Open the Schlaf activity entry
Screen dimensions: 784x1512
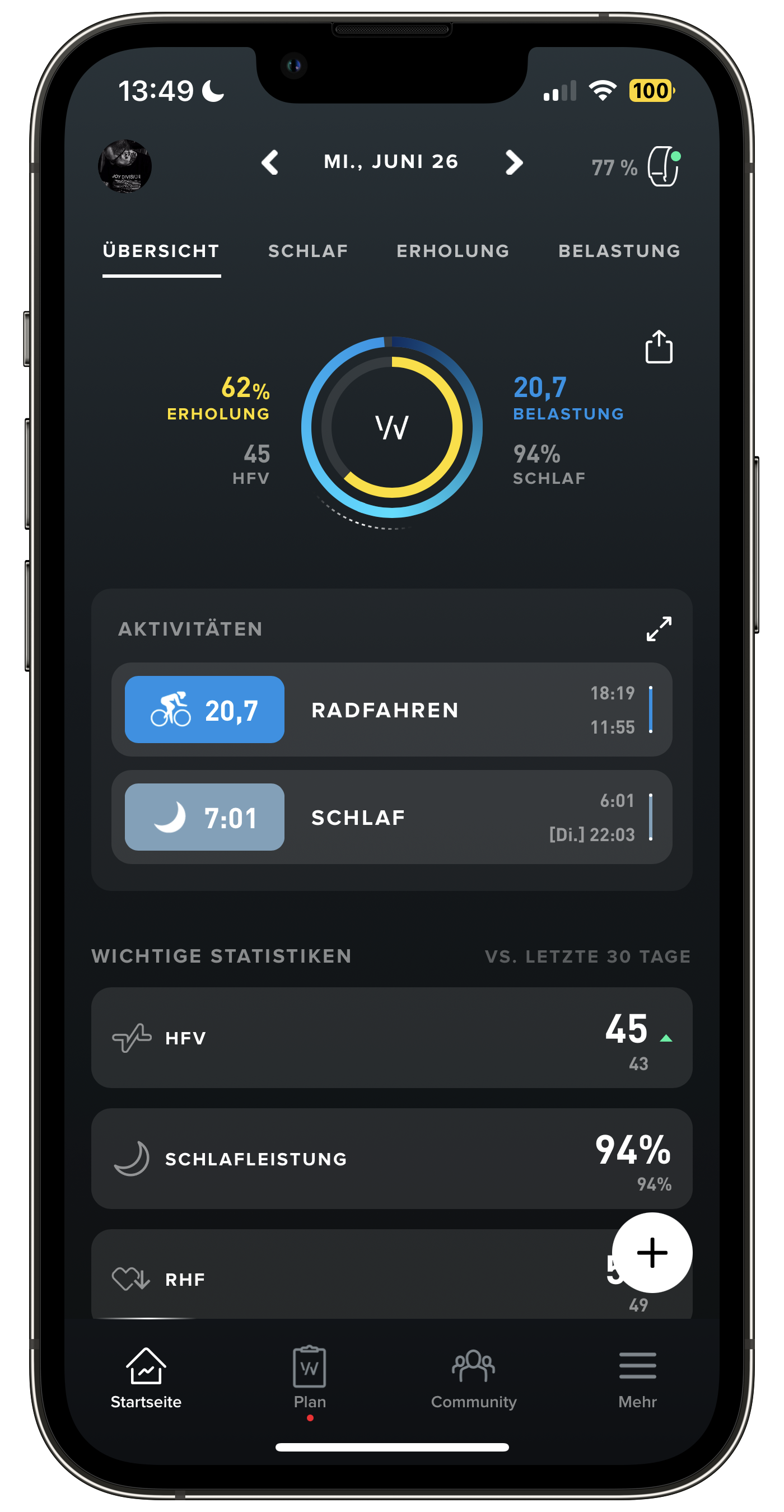(x=391, y=817)
